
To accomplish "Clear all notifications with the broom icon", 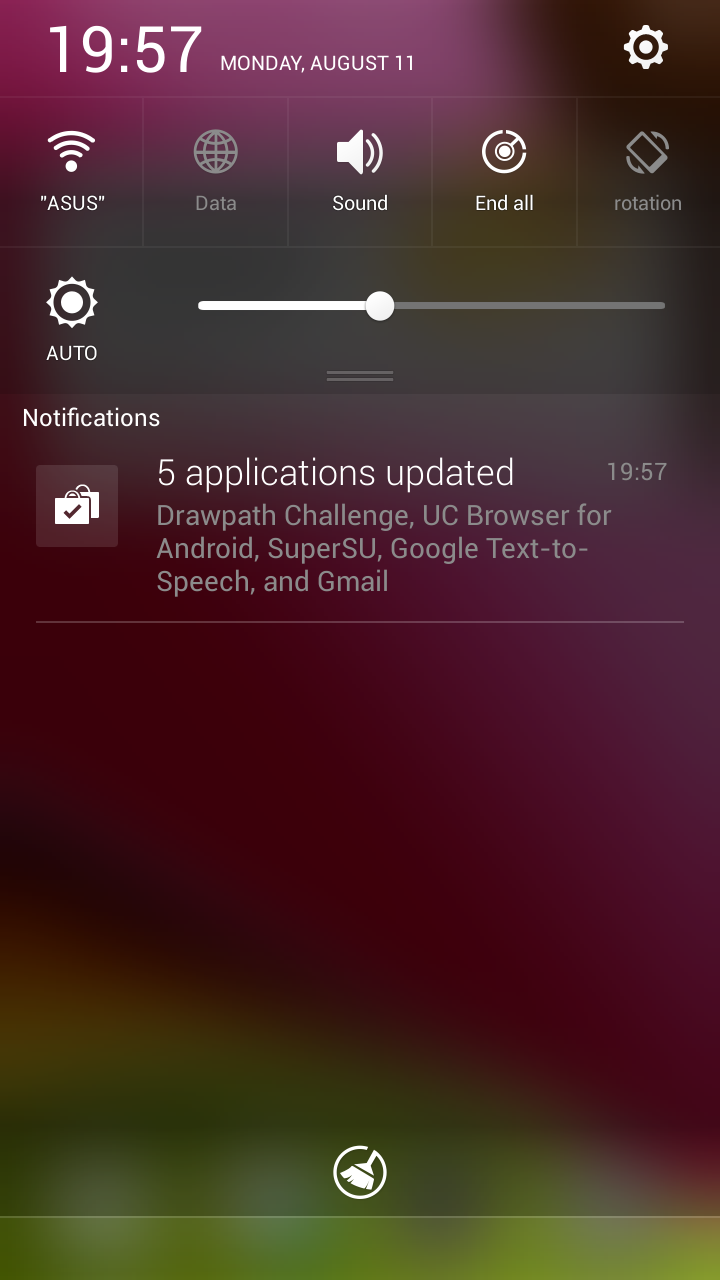I will click(x=359, y=1171).
